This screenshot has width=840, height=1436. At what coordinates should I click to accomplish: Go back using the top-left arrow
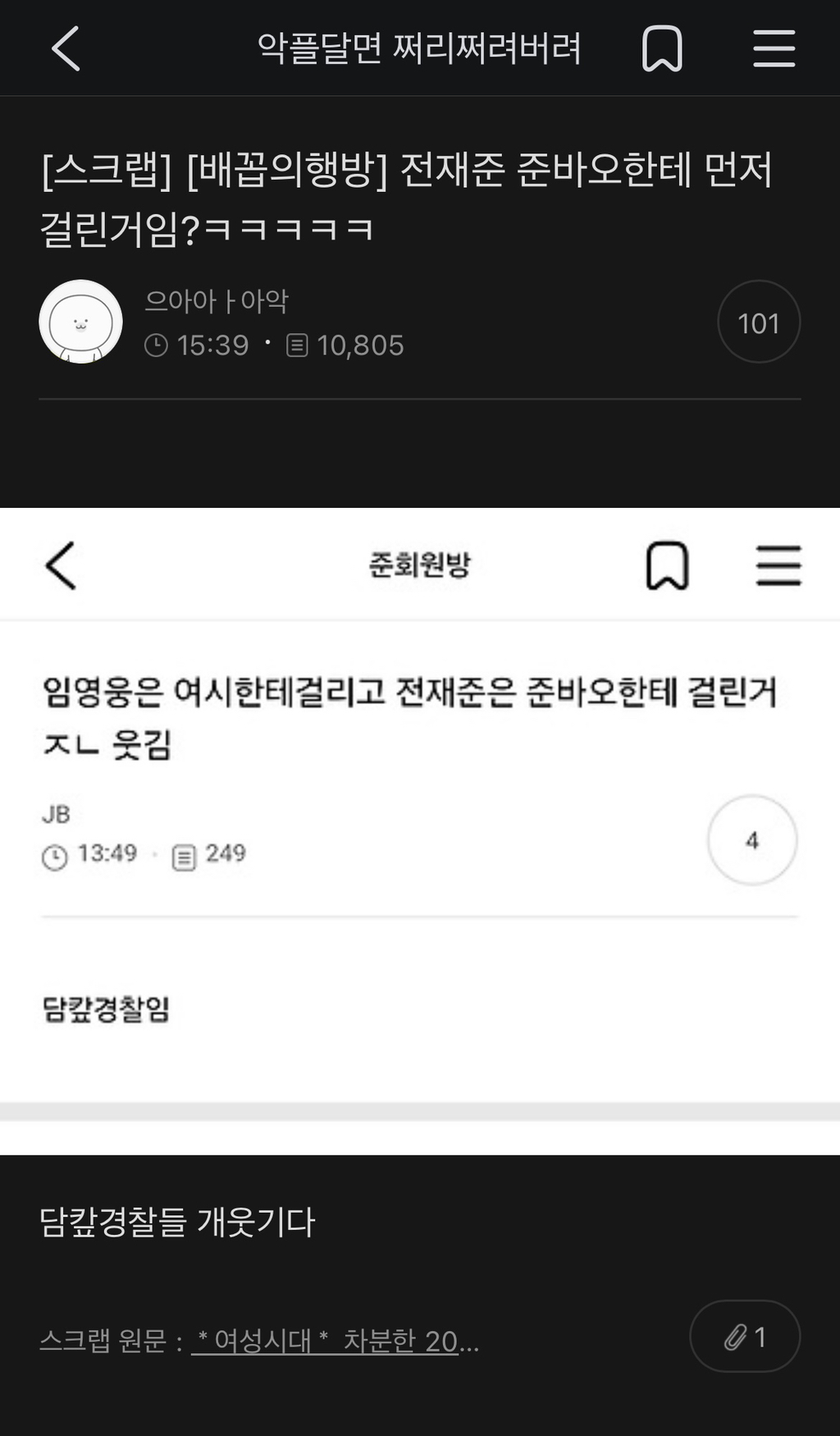coord(66,48)
